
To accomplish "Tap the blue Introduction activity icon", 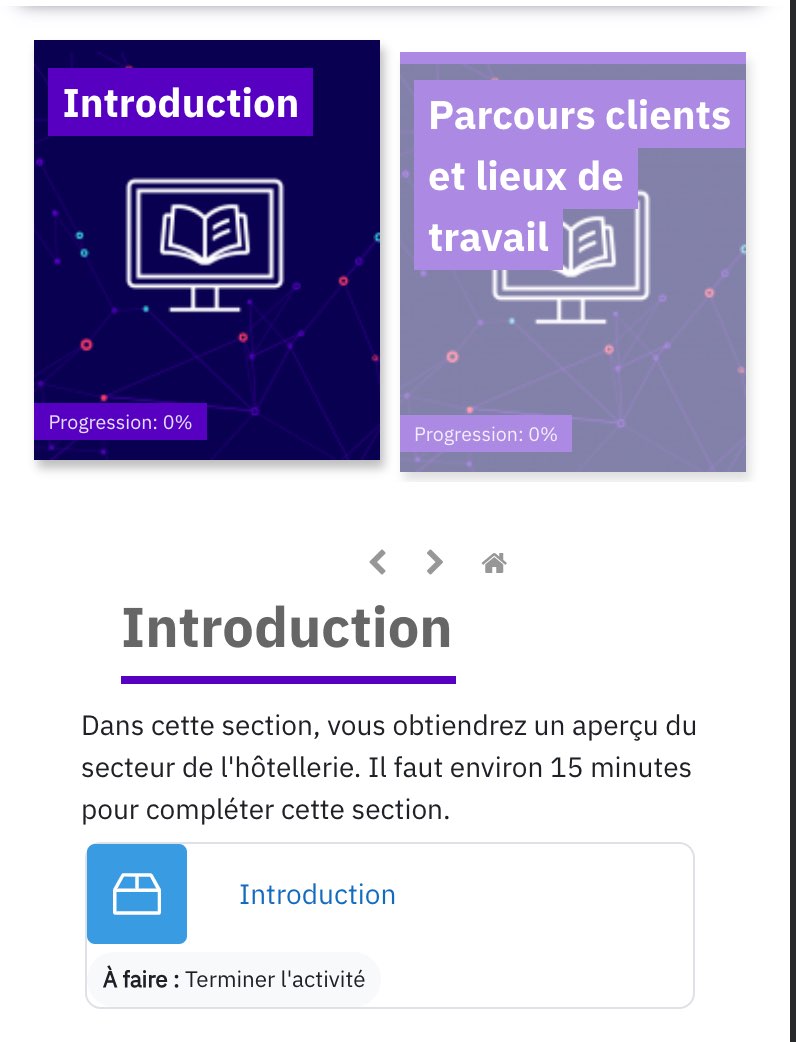I will 137,894.
